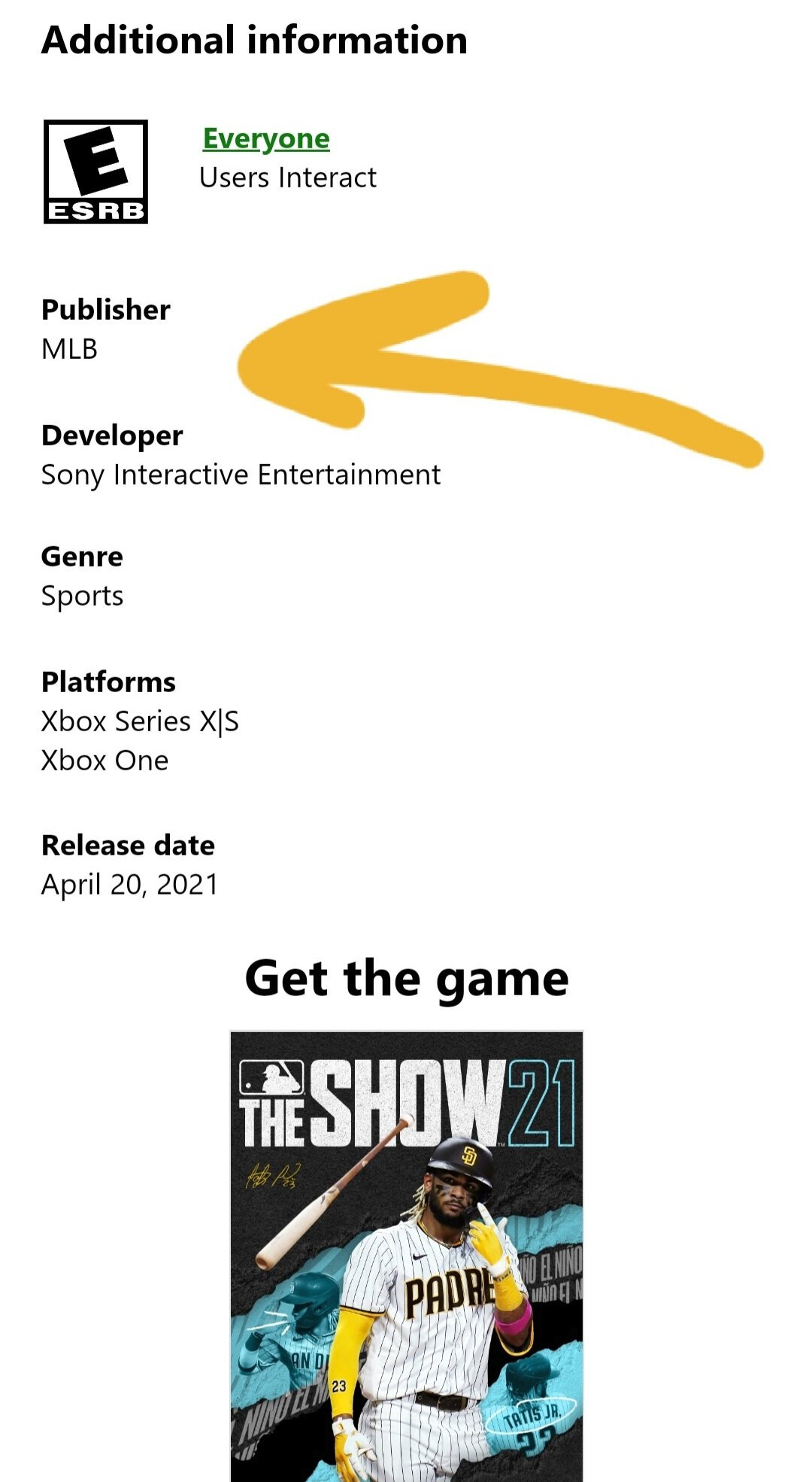Open the Everyone ESRB rating link
The image size is (812, 1482).
(265, 139)
